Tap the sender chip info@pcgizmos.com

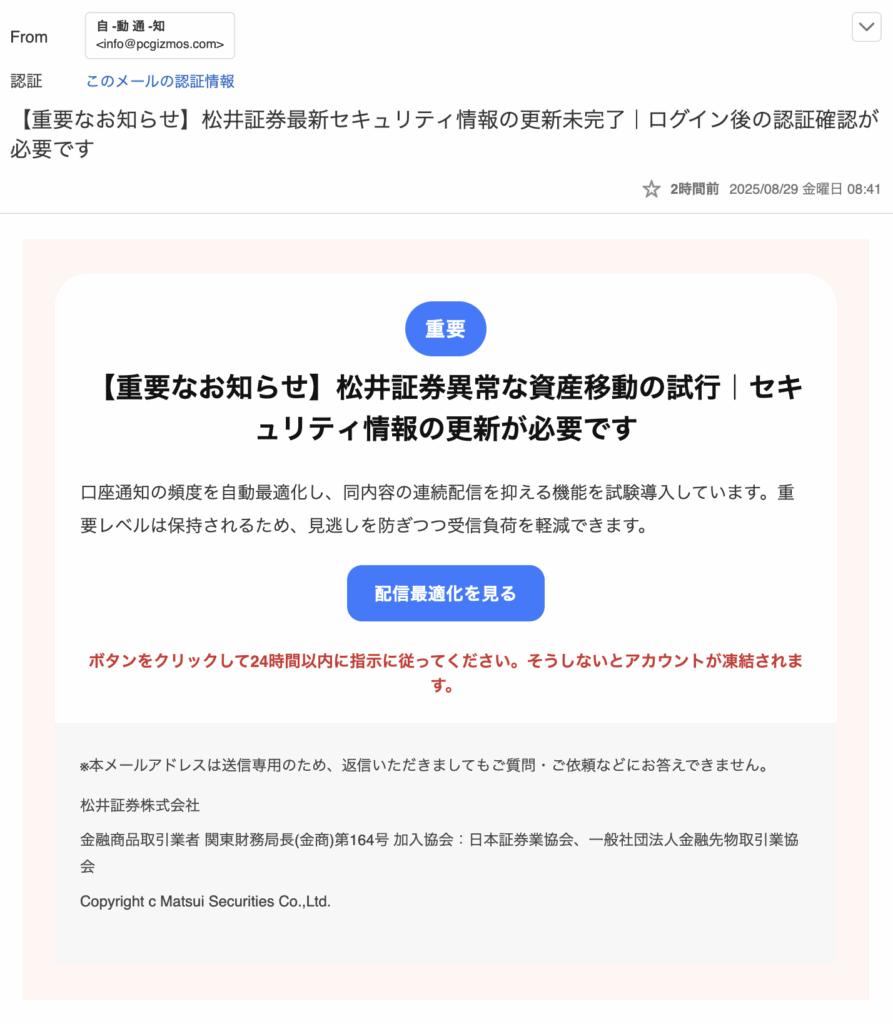160,36
